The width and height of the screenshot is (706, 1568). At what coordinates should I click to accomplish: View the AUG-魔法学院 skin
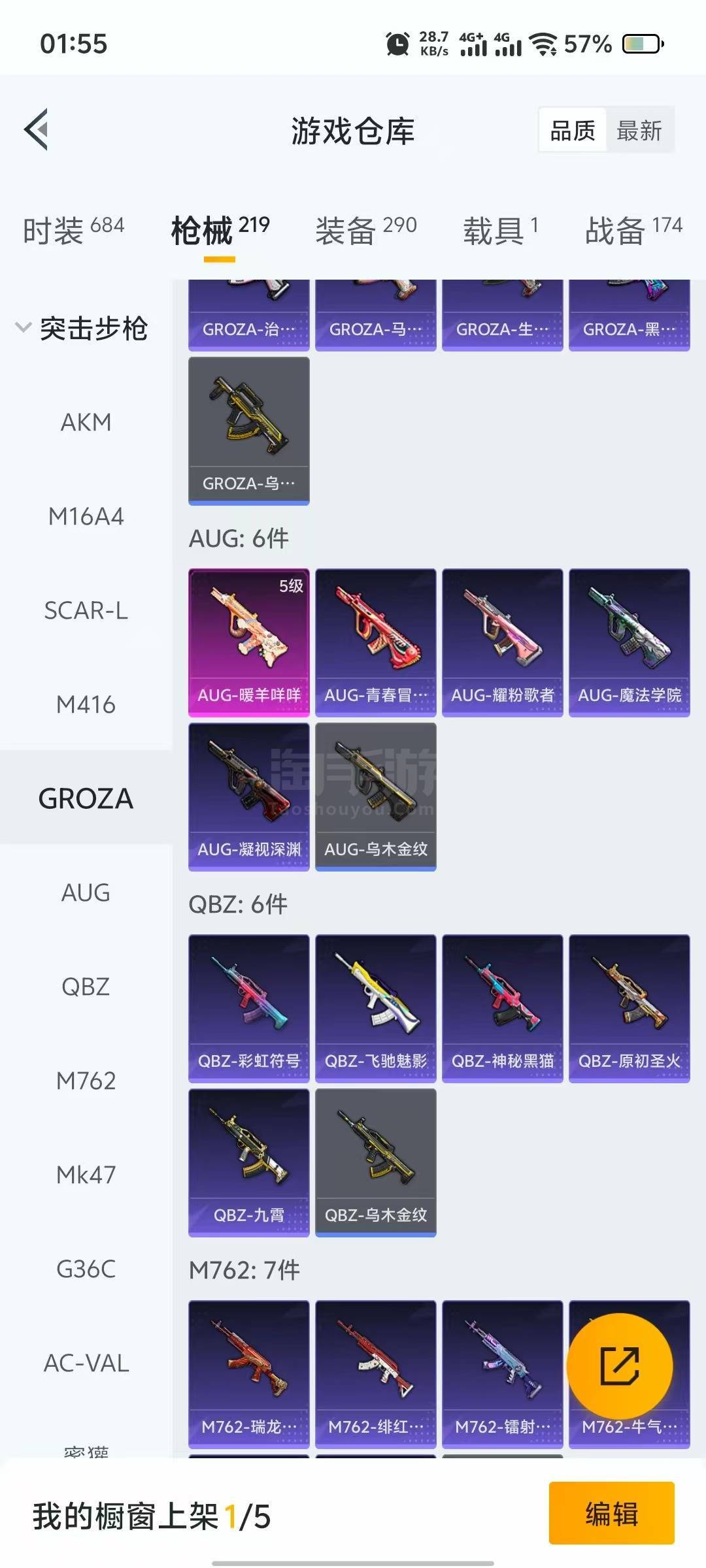pos(630,642)
